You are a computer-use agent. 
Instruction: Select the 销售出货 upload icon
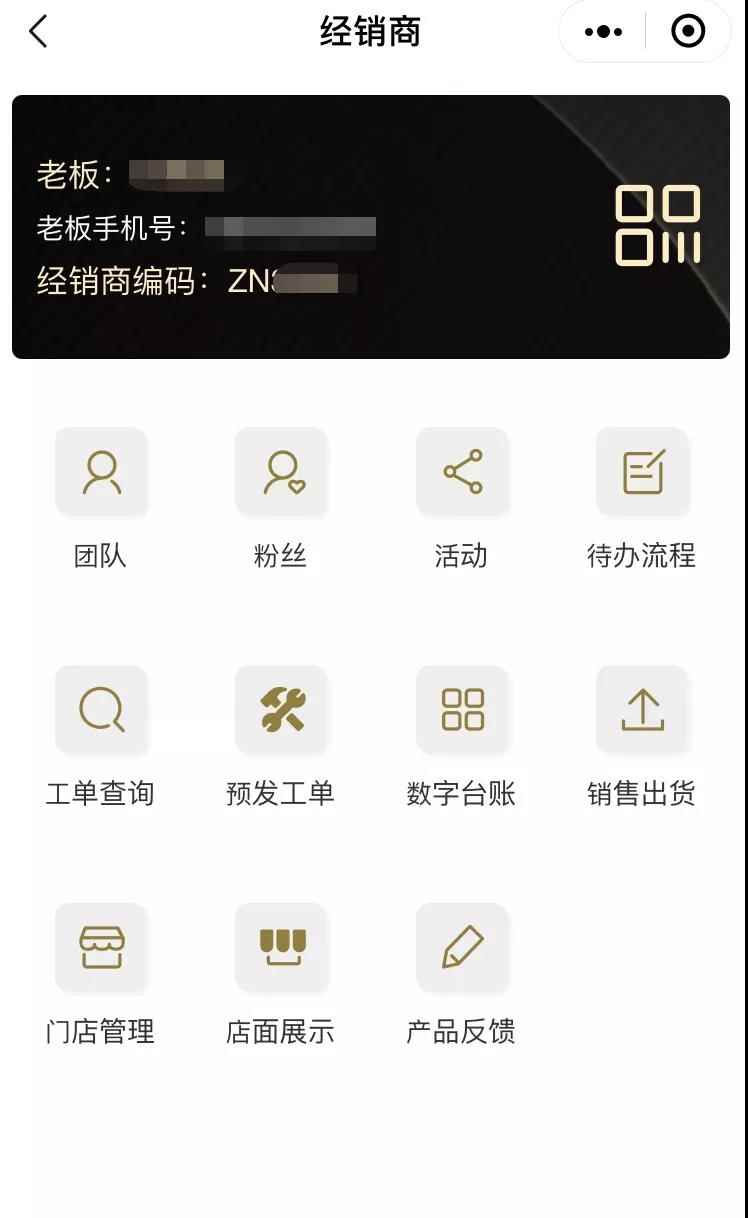point(643,710)
